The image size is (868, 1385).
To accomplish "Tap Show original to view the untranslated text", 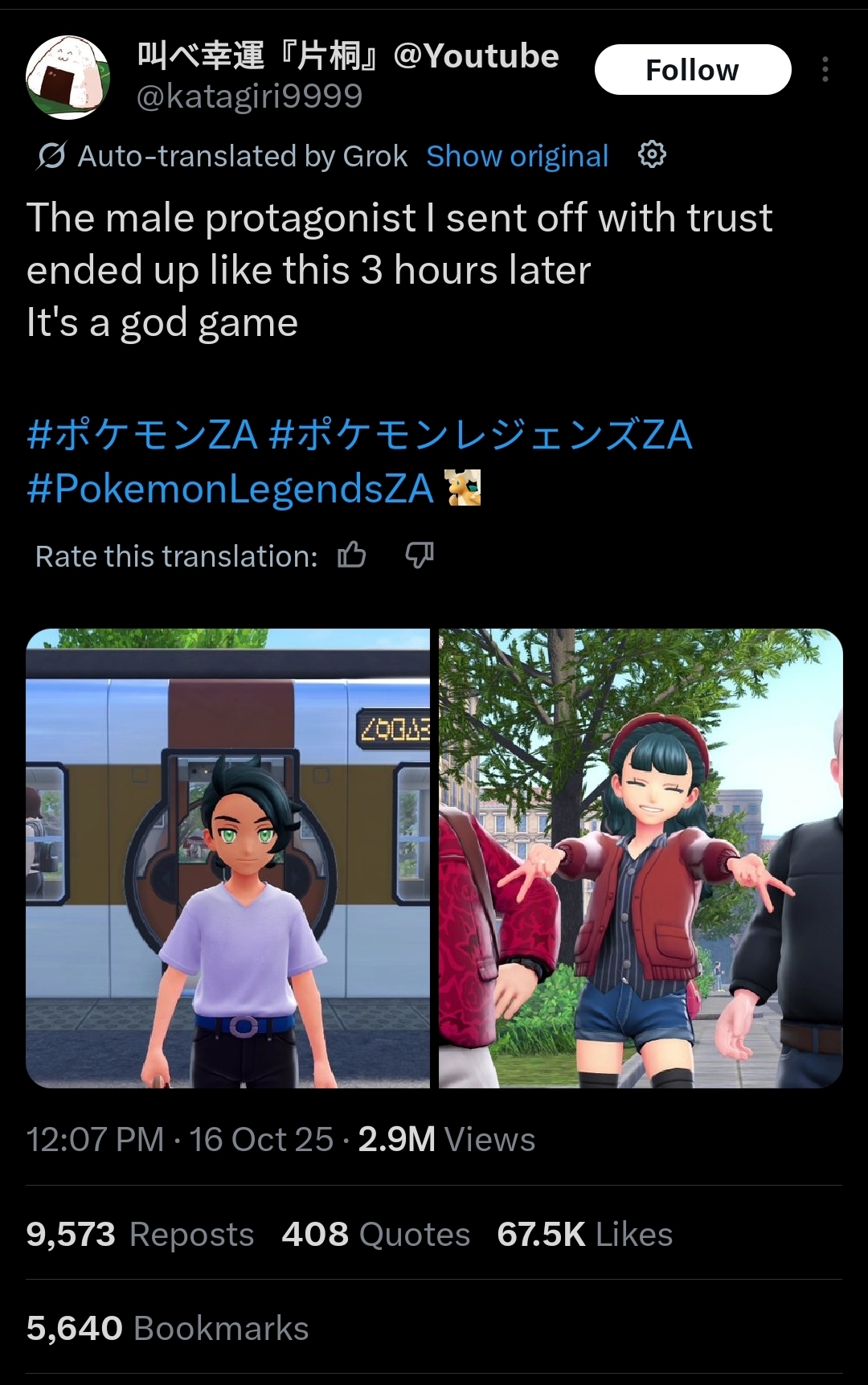I will click(517, 156).
